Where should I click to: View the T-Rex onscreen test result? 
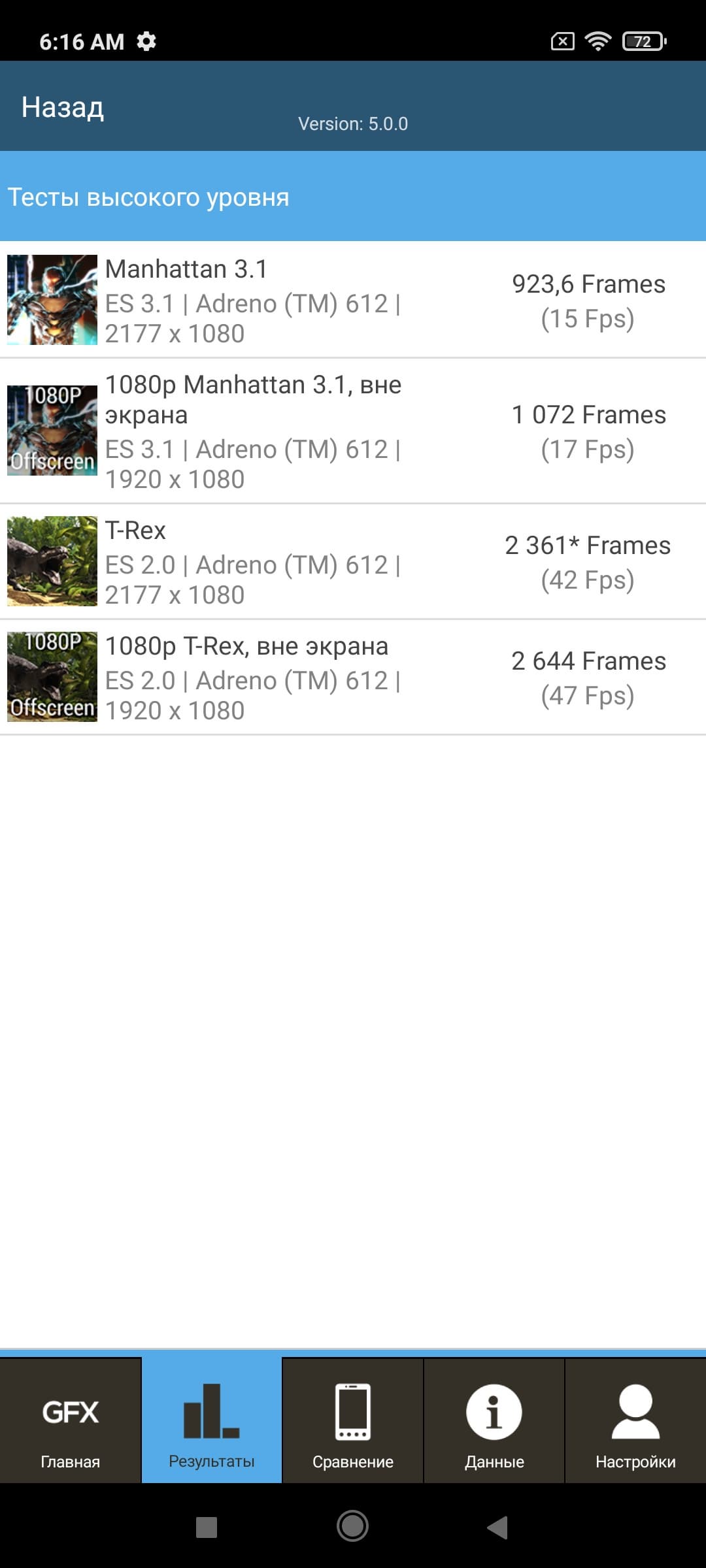[x=353, y=562]
